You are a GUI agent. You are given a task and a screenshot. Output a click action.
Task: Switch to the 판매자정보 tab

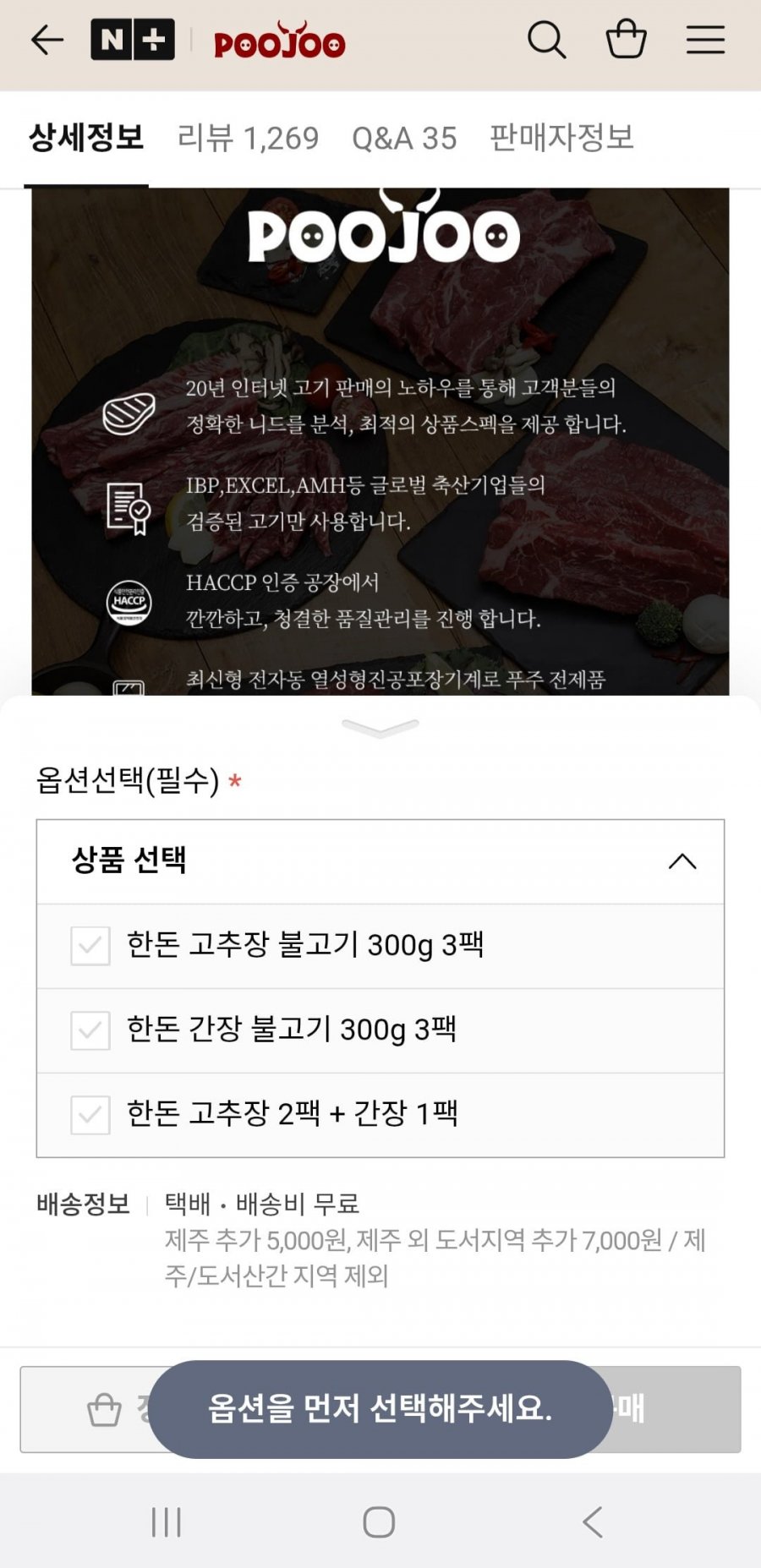pos(561,138)
